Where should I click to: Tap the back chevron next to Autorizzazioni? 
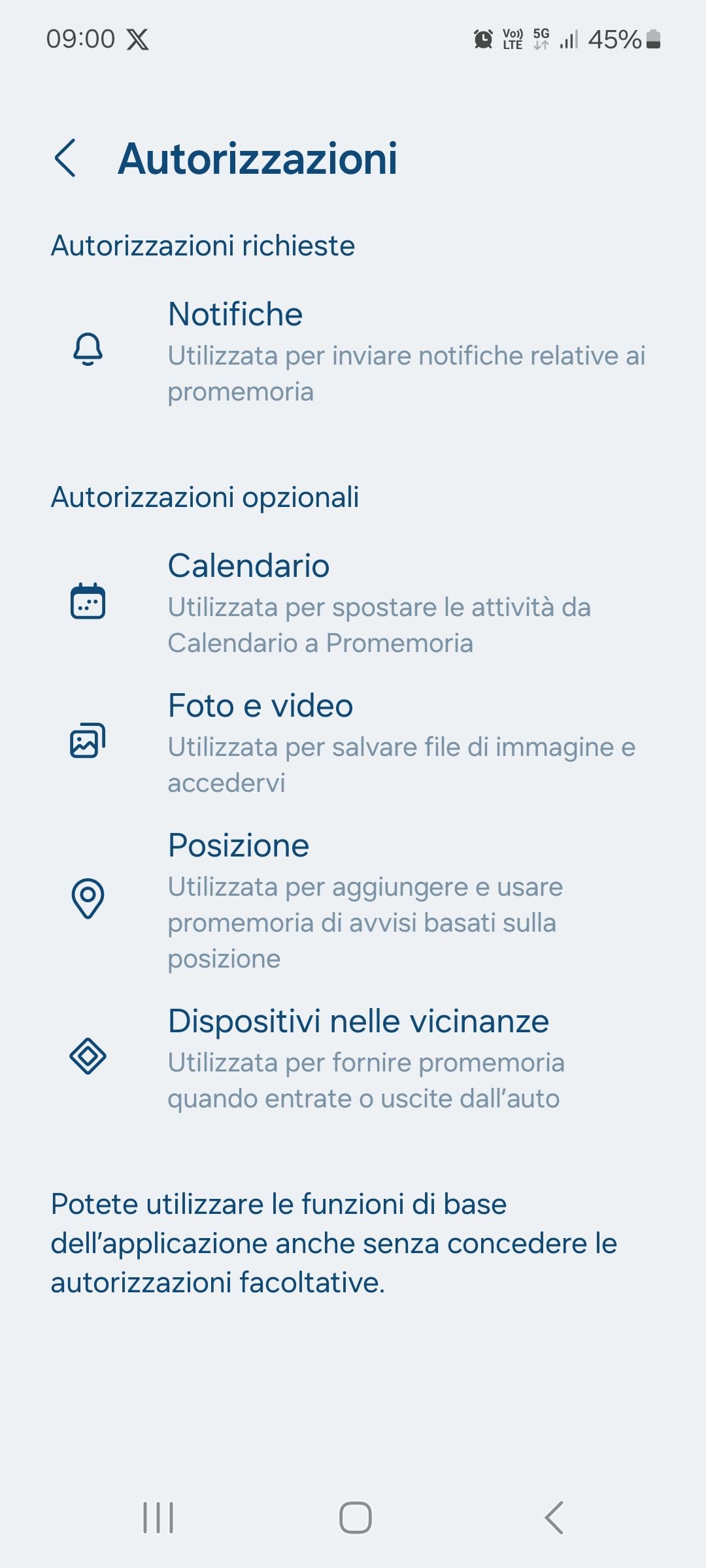pos(65,157)
